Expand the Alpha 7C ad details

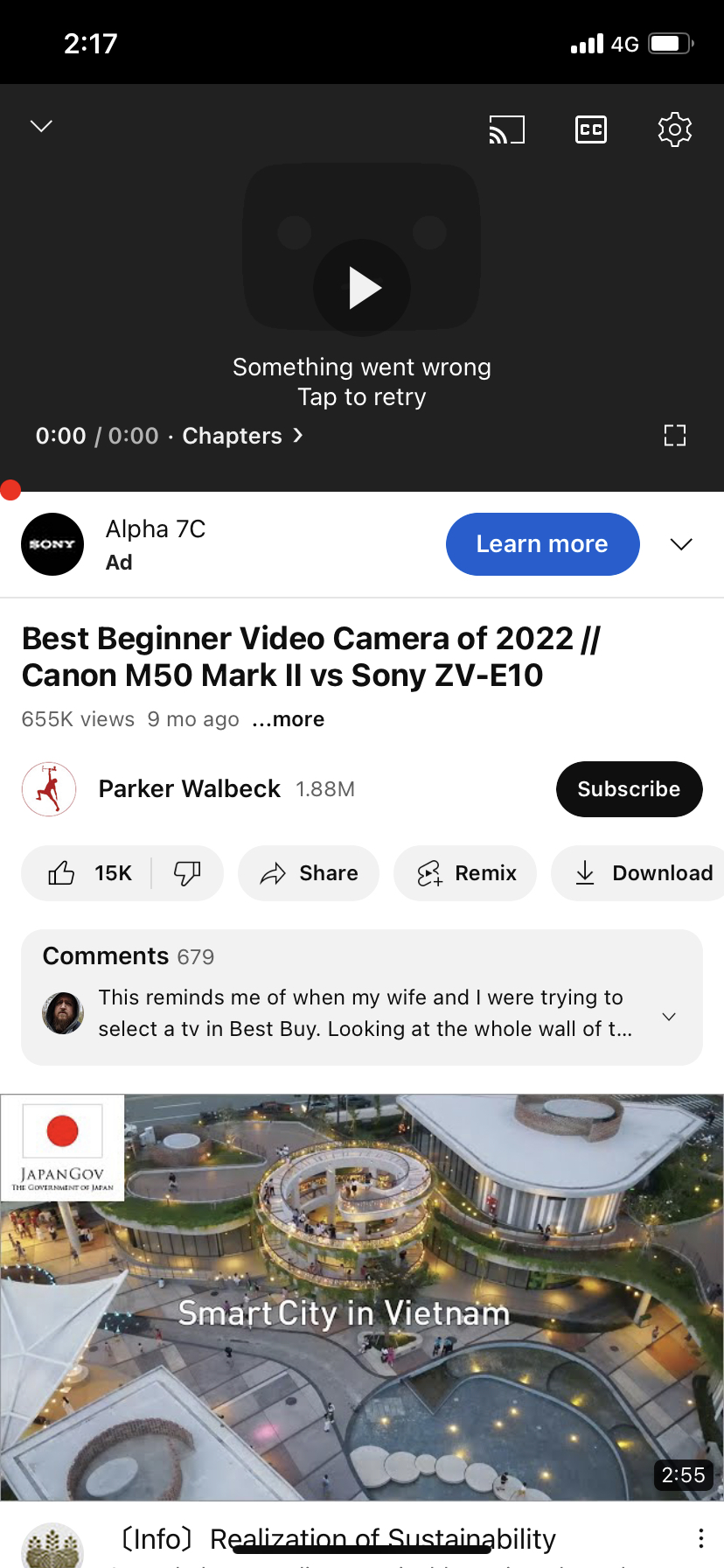pyautogui.click(x=681, y=544)
